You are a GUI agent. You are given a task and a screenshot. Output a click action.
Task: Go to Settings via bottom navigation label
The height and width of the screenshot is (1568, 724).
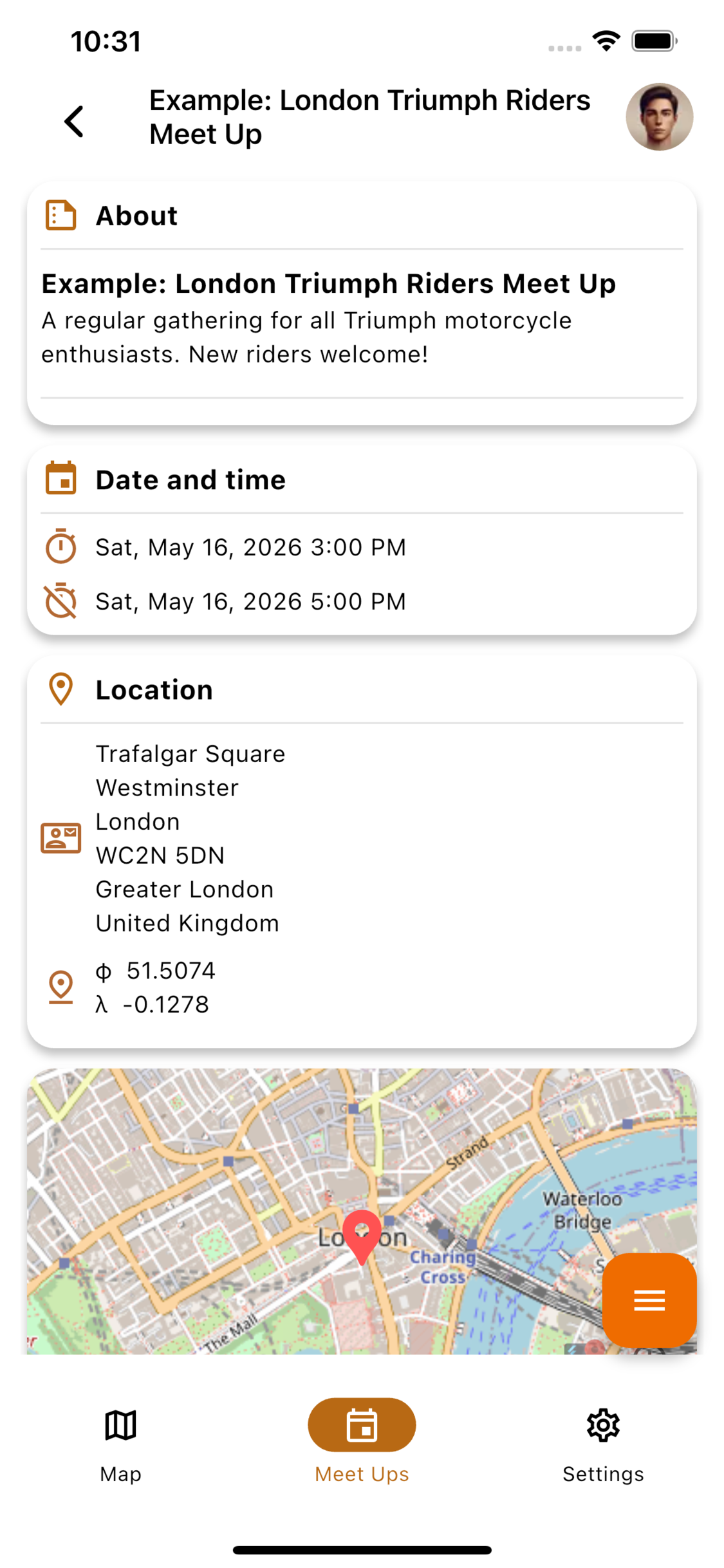click(603, 1474)
